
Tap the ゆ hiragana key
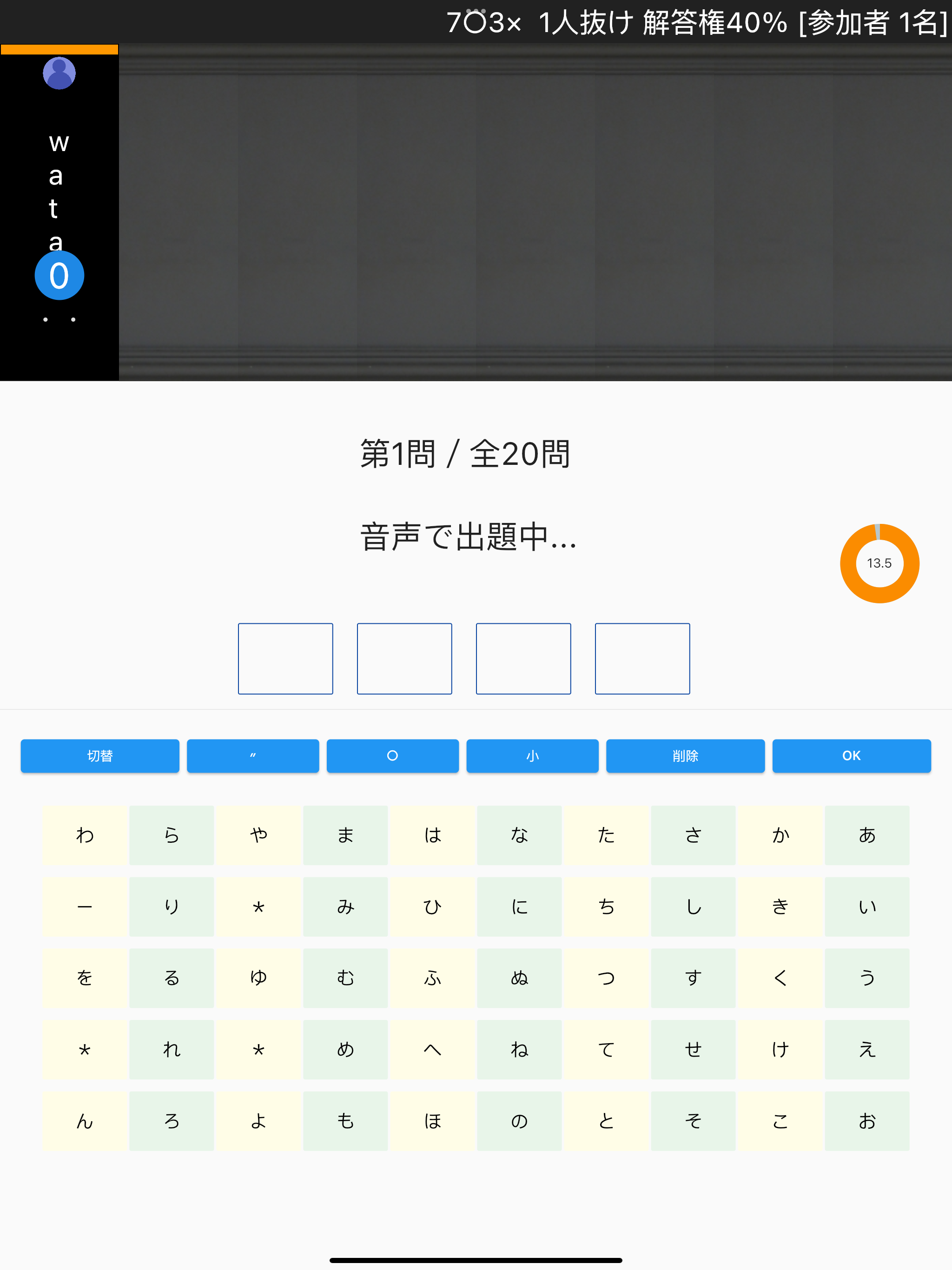point(258,978)
